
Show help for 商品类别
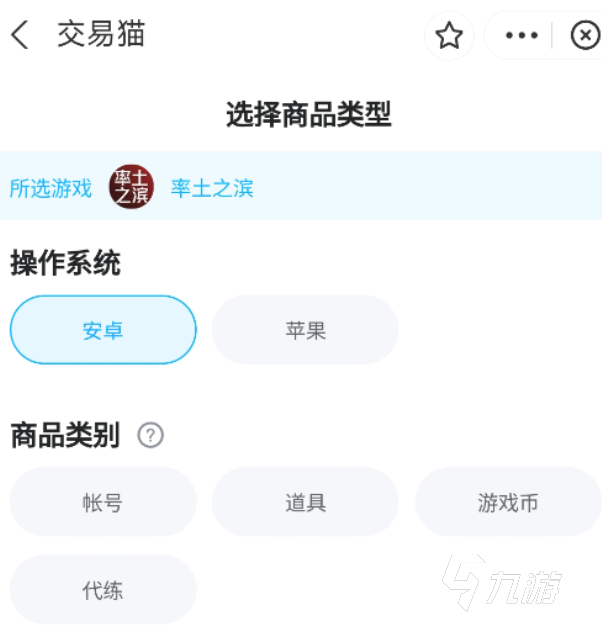150,436
